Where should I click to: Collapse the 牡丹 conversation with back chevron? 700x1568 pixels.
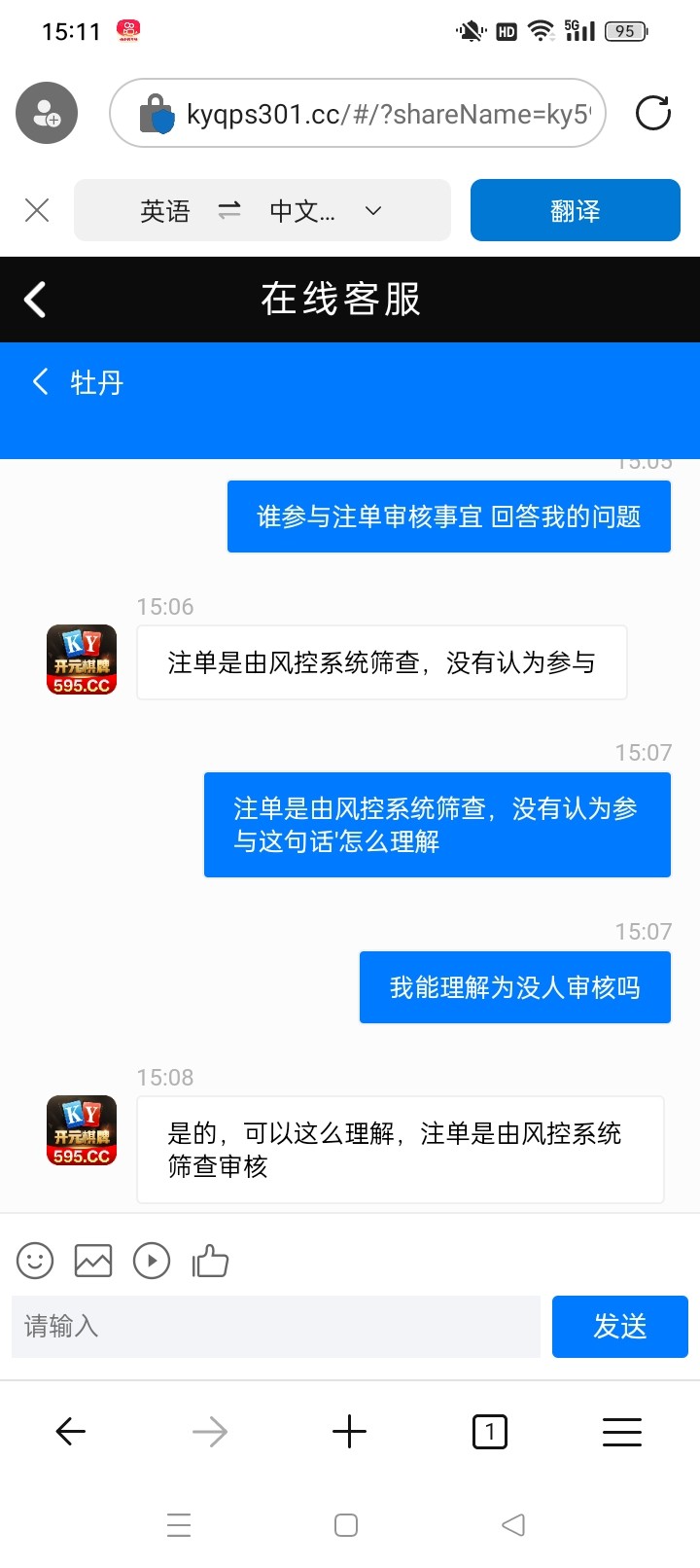(39, 382)
